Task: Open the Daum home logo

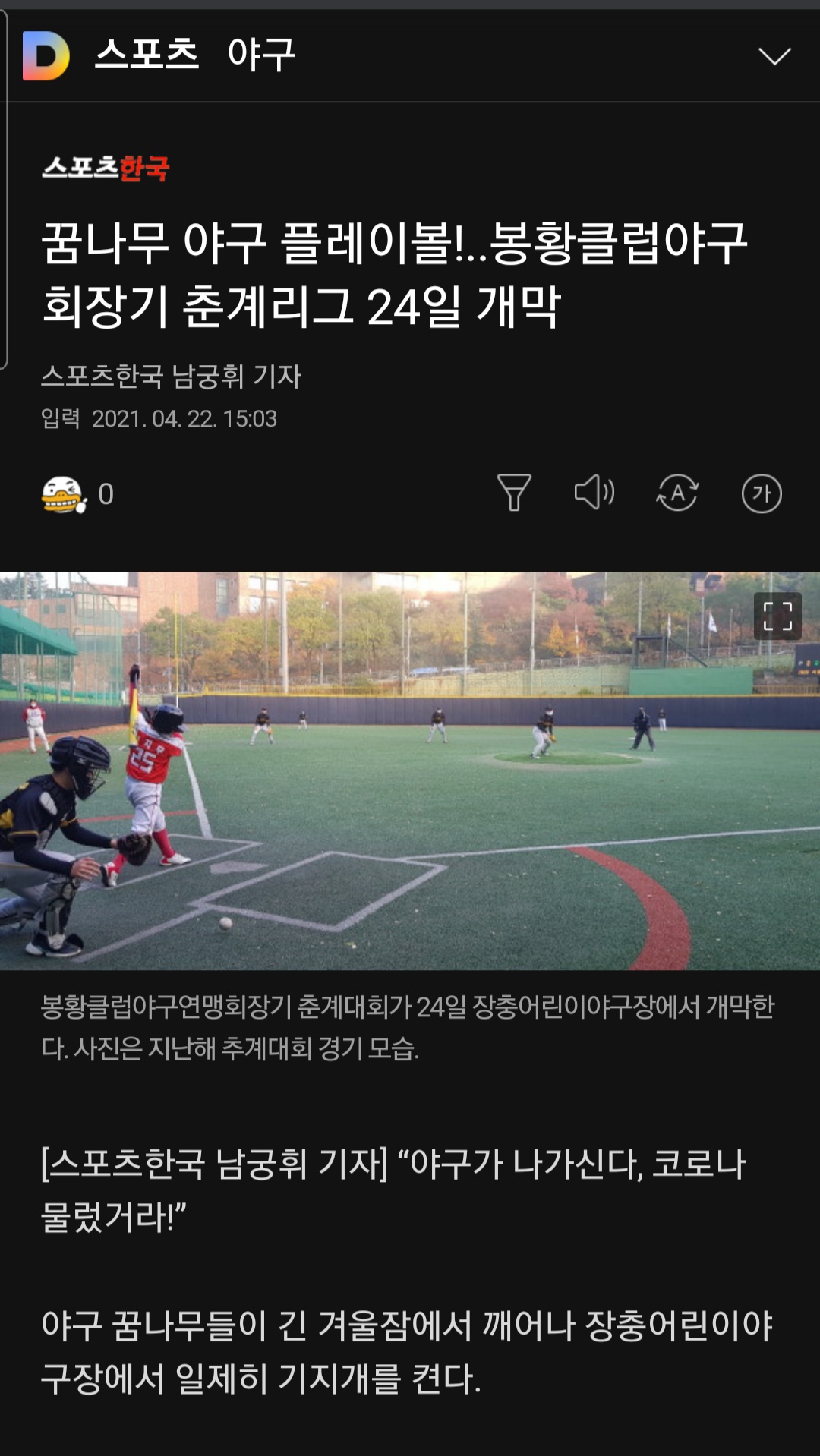Action: tap(46, 55)
